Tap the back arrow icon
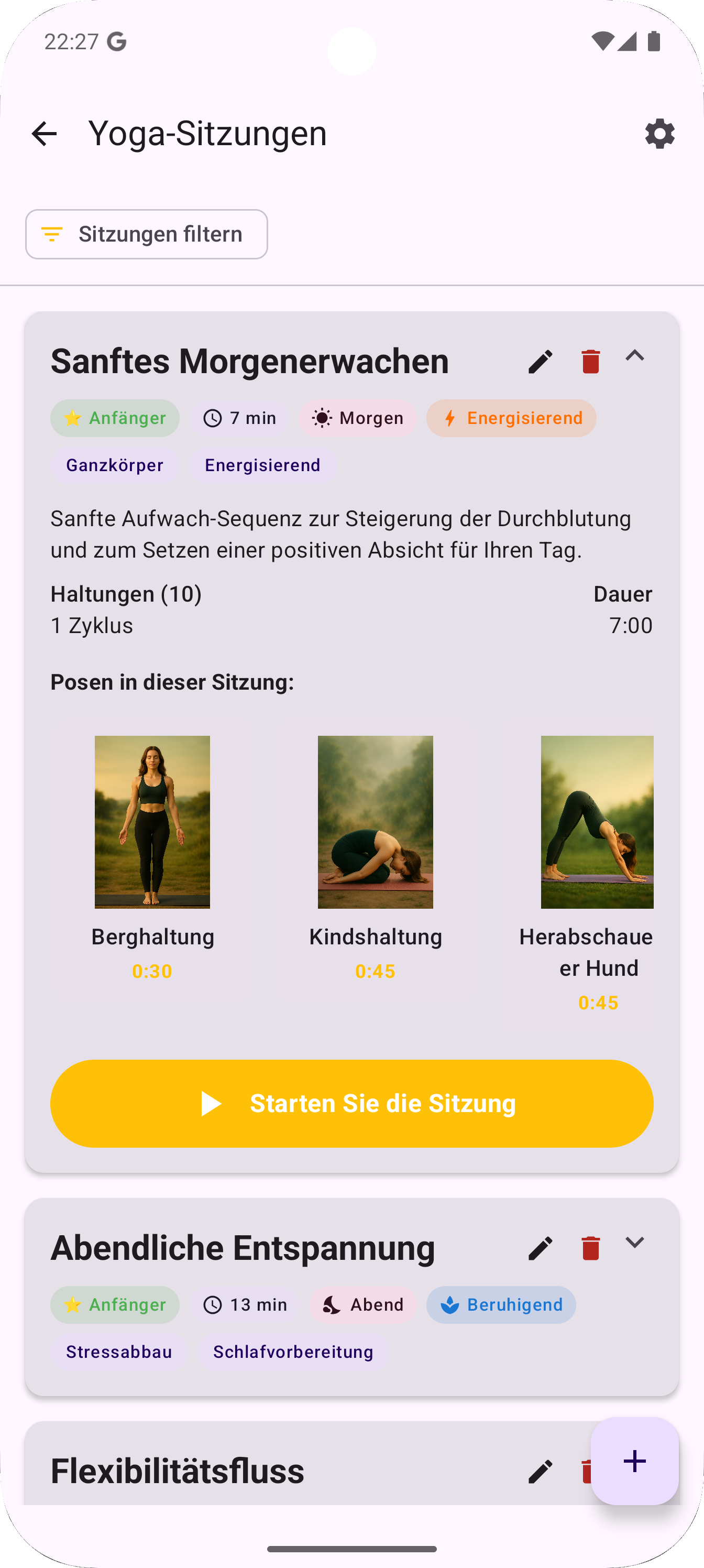The image size is (704, 1568). [46, 133]
